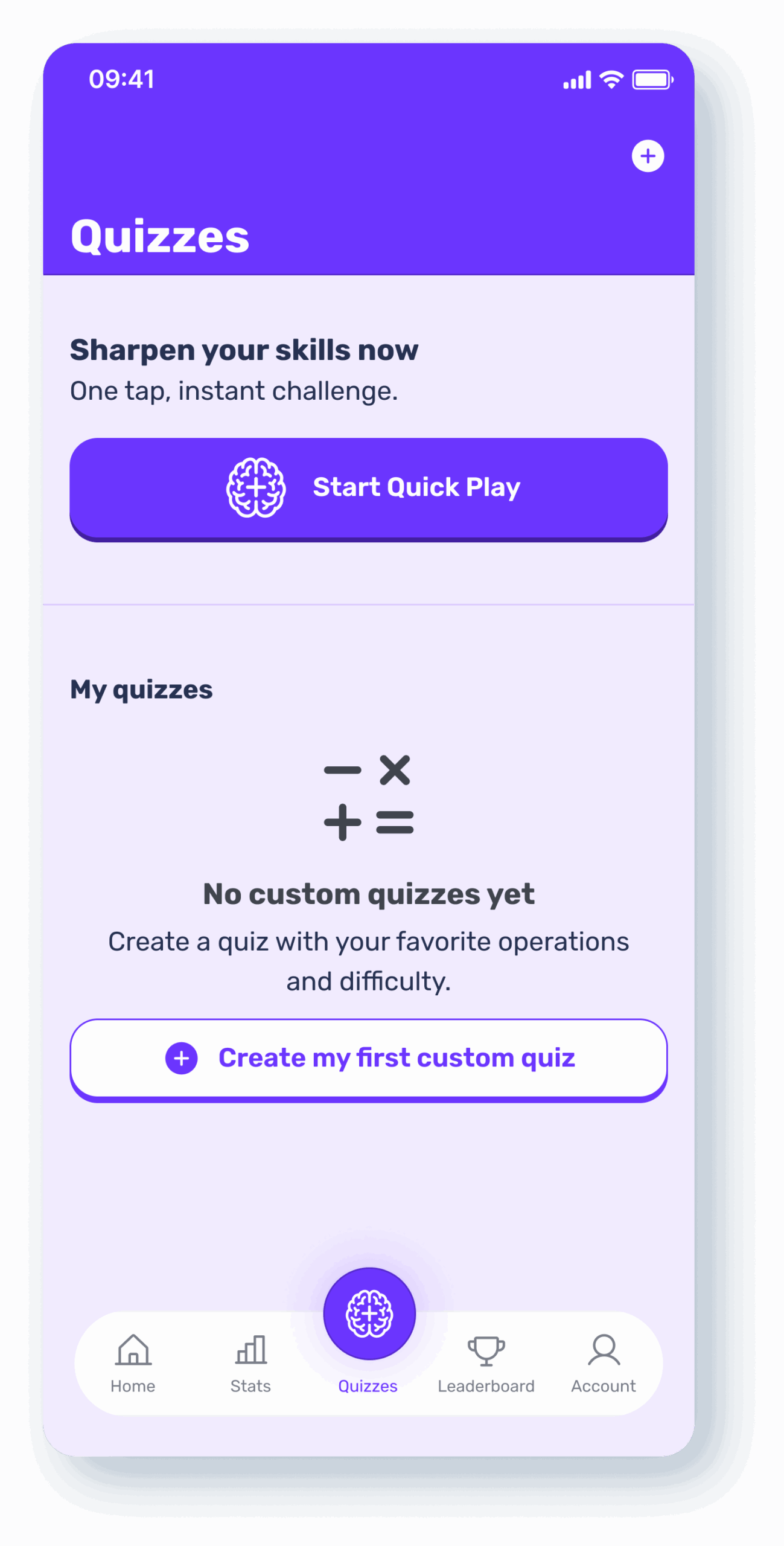Open the Account tab

coord(604,1362)
